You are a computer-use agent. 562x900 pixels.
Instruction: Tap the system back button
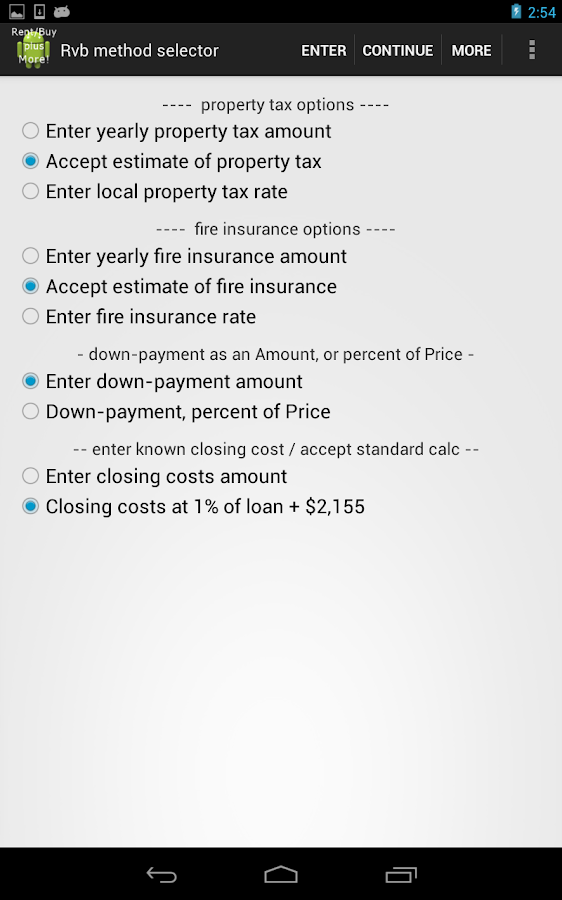click(162, 875)
